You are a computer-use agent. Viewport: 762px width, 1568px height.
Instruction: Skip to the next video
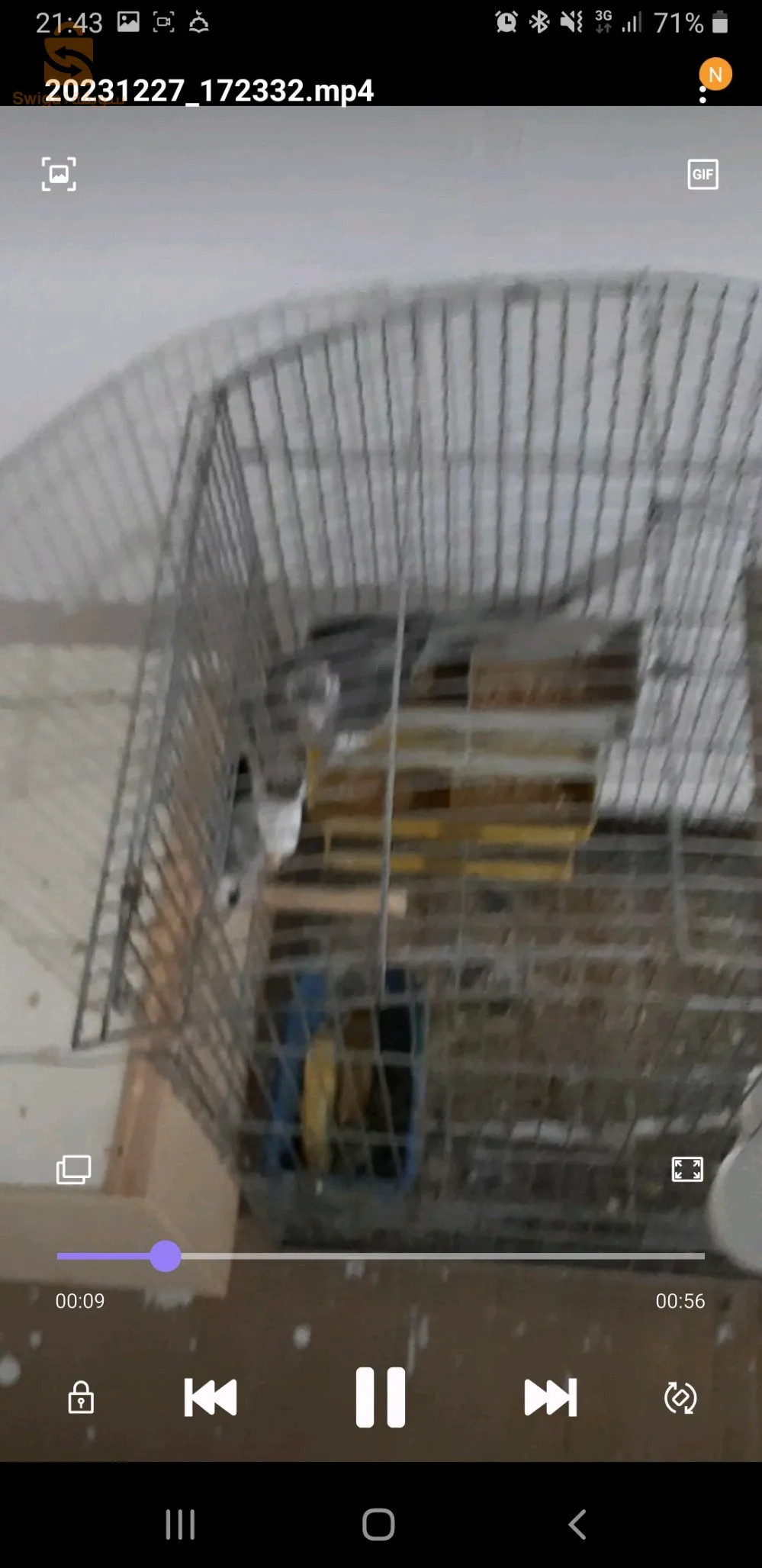(x=550, y=1397)
